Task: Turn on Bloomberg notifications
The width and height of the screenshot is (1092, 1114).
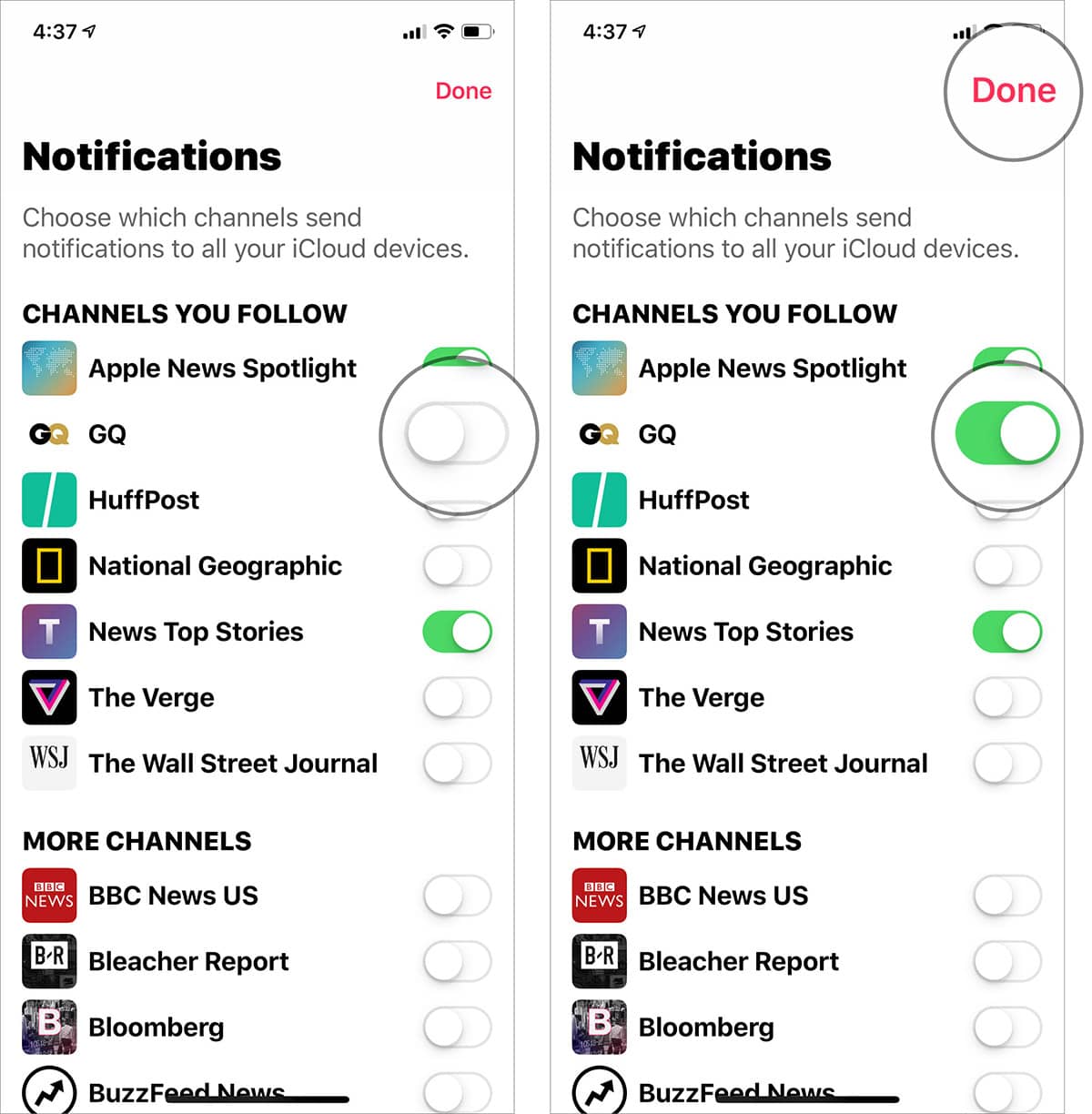Action: 458,1028
